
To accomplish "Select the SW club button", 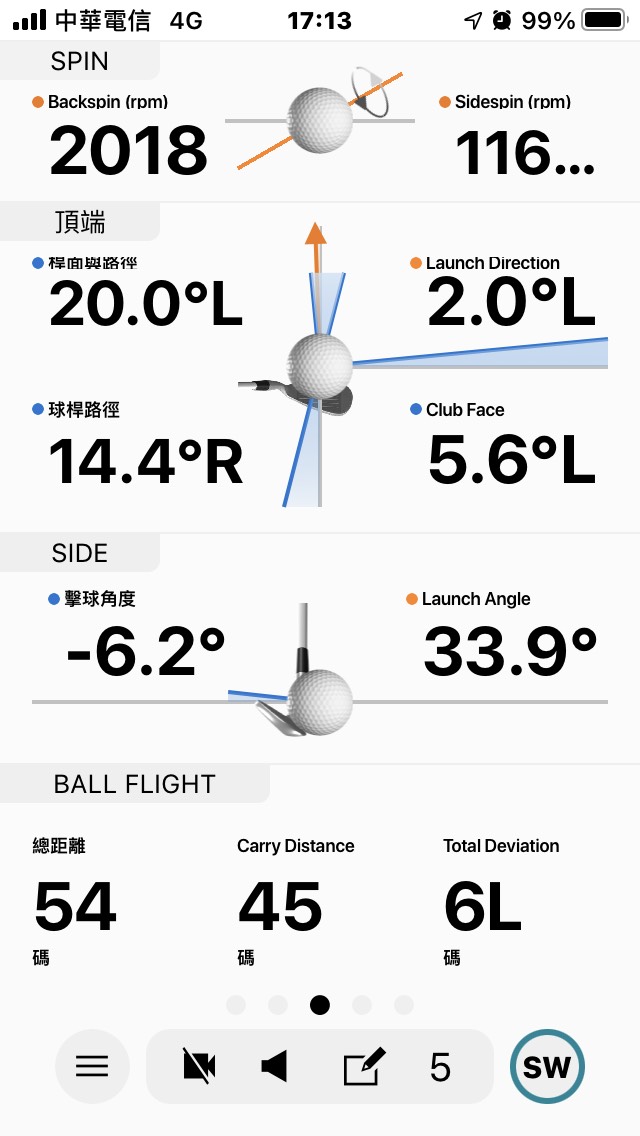I will (x=547, y=1066).
